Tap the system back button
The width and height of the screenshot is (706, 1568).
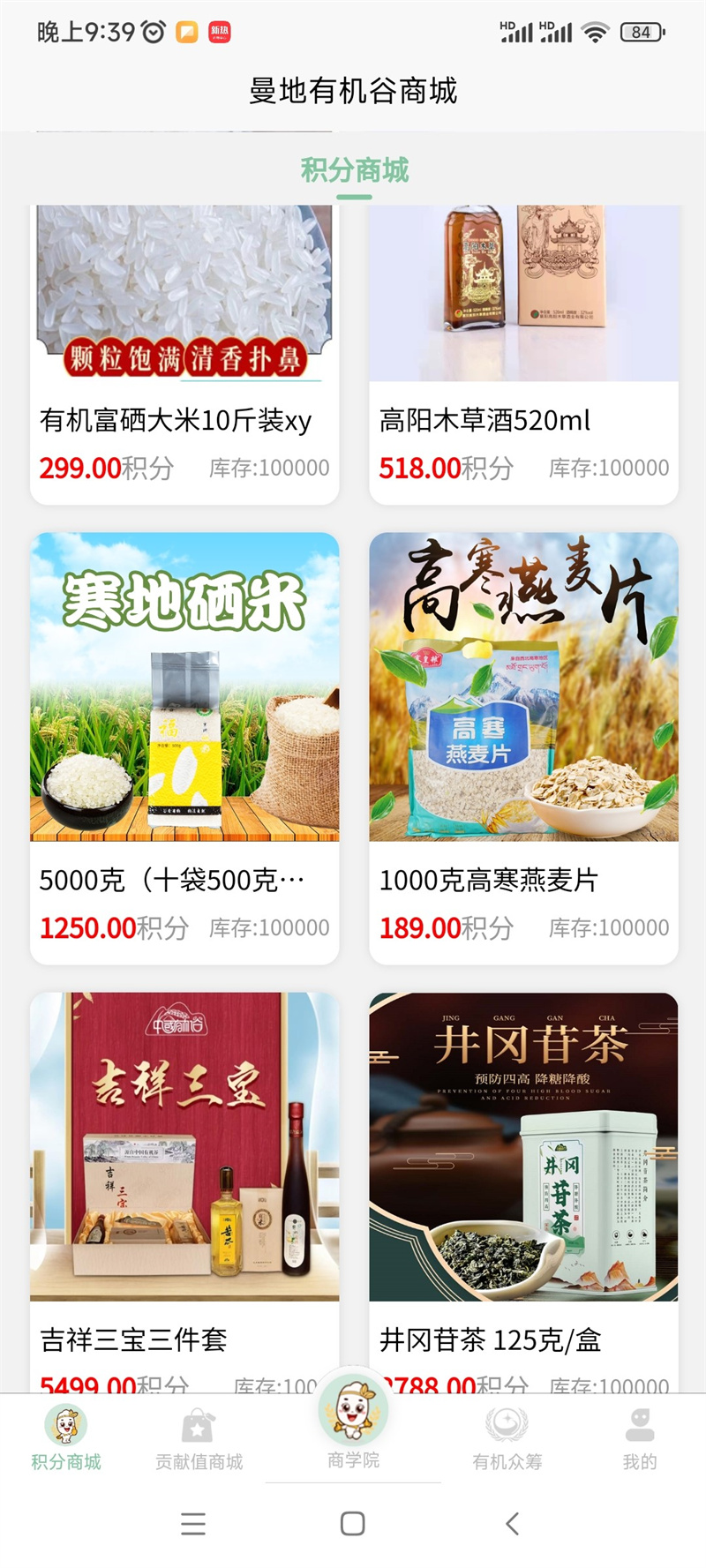click(512, 1524)
